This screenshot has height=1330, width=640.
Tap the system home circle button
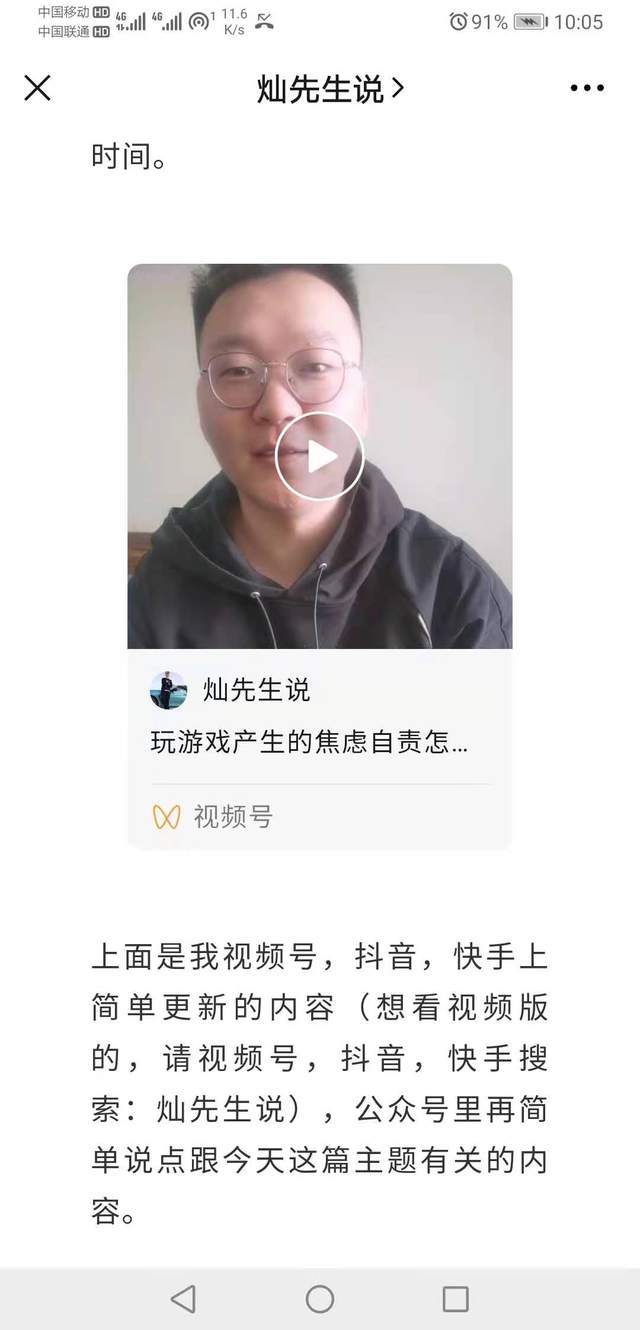coord(320,1299)
